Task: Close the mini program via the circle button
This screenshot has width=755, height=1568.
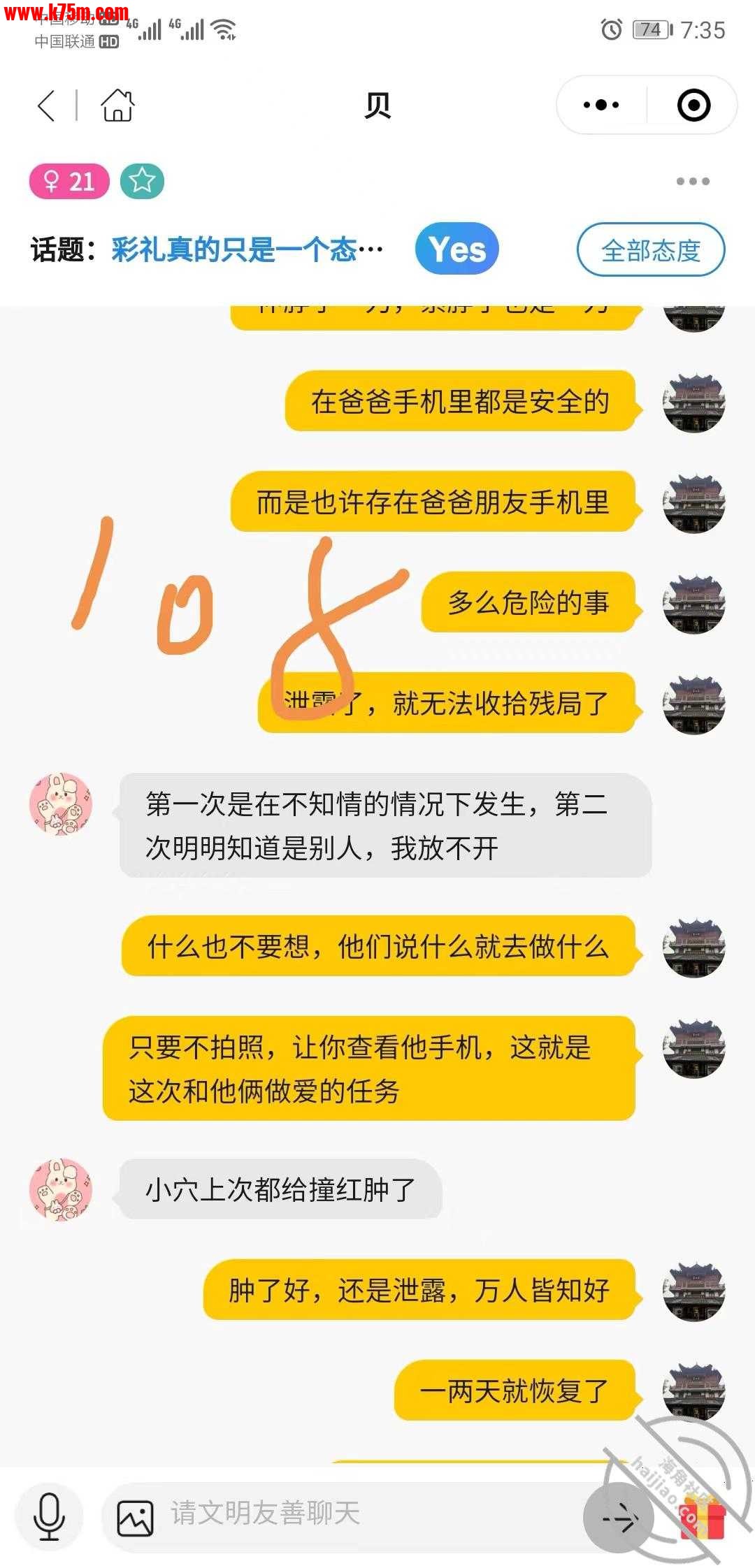Action: (x=693, y=106)
